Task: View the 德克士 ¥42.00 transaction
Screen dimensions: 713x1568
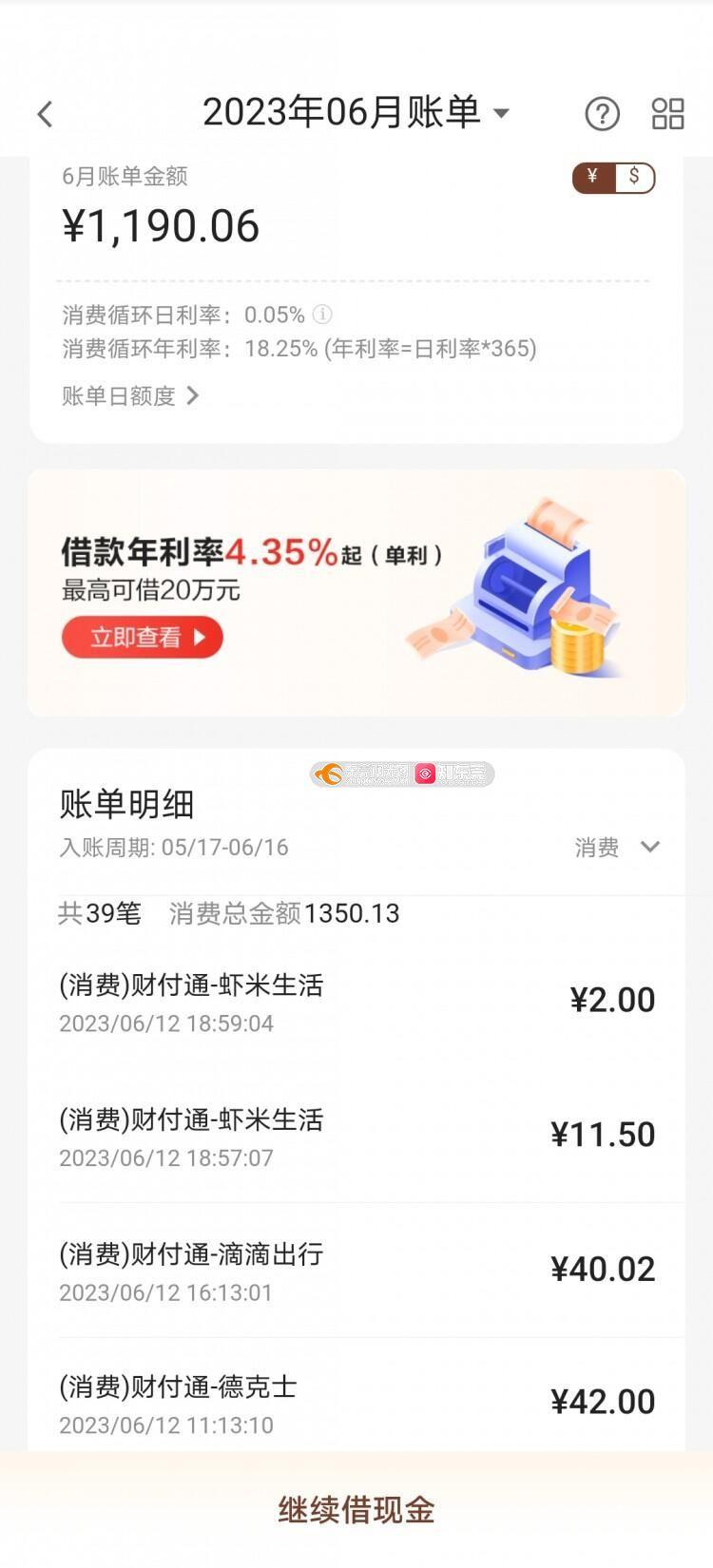Action: pyautogui.click(x=356, y=1404)
